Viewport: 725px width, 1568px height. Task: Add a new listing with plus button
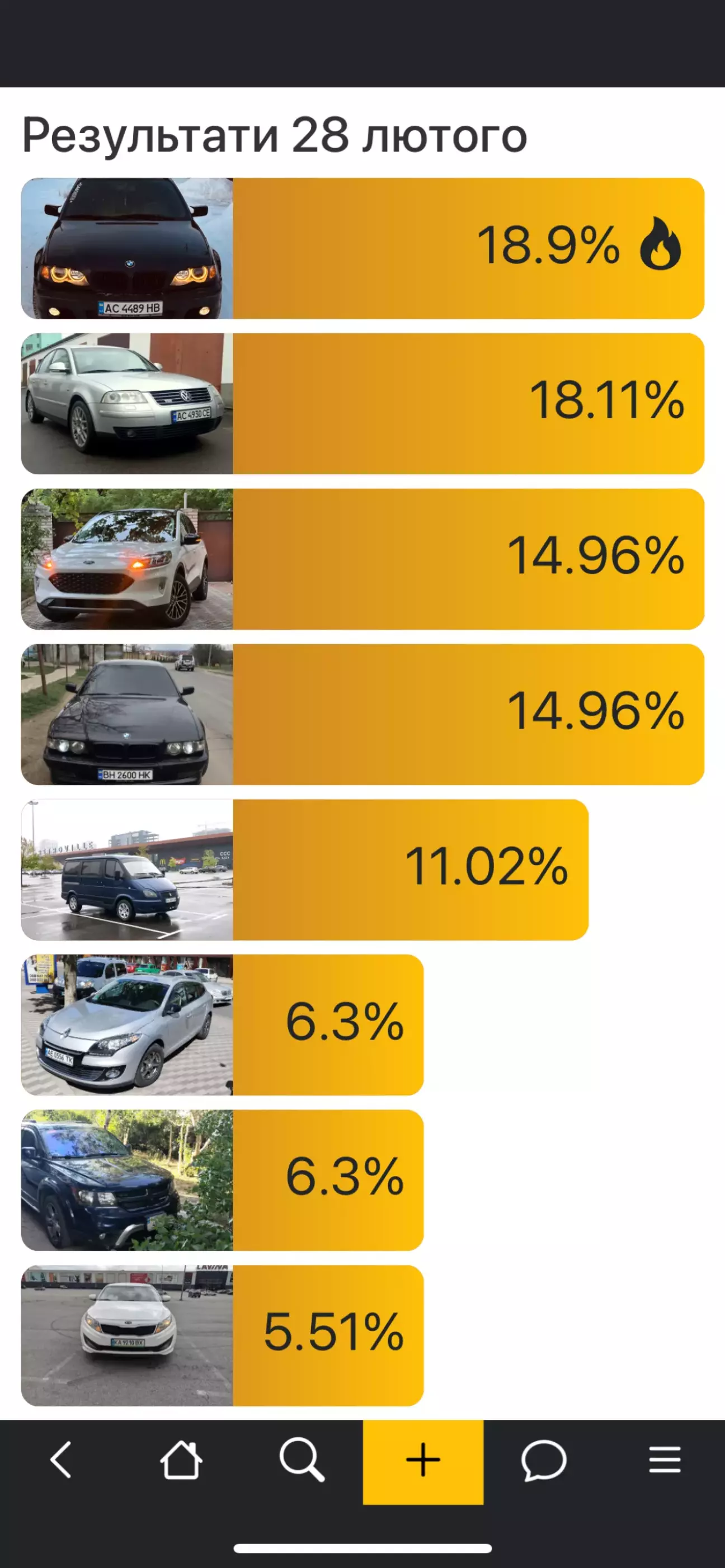pyautogui.click(x=423, y=1461)
